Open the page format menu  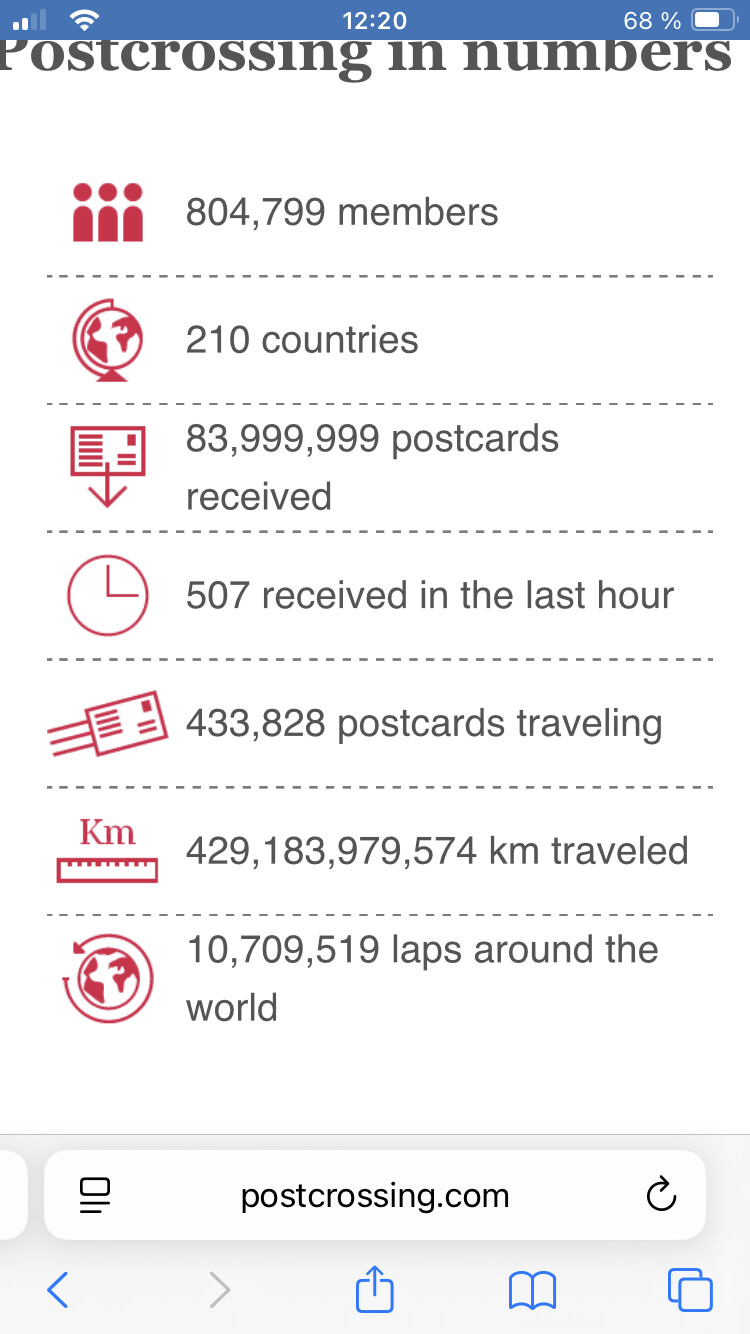pos(95,1196)
